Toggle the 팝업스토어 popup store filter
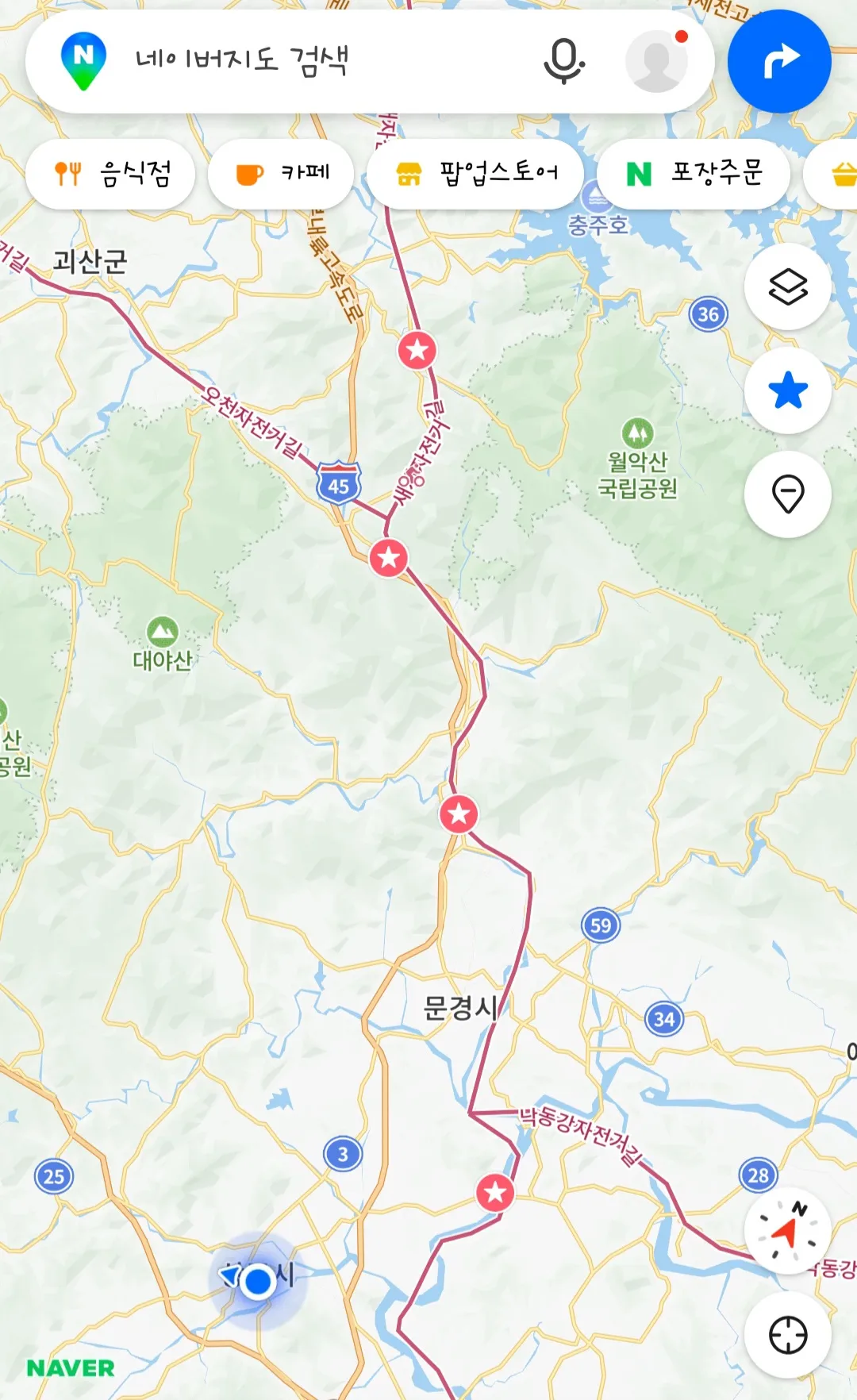857x1400 pixels. 473,173
